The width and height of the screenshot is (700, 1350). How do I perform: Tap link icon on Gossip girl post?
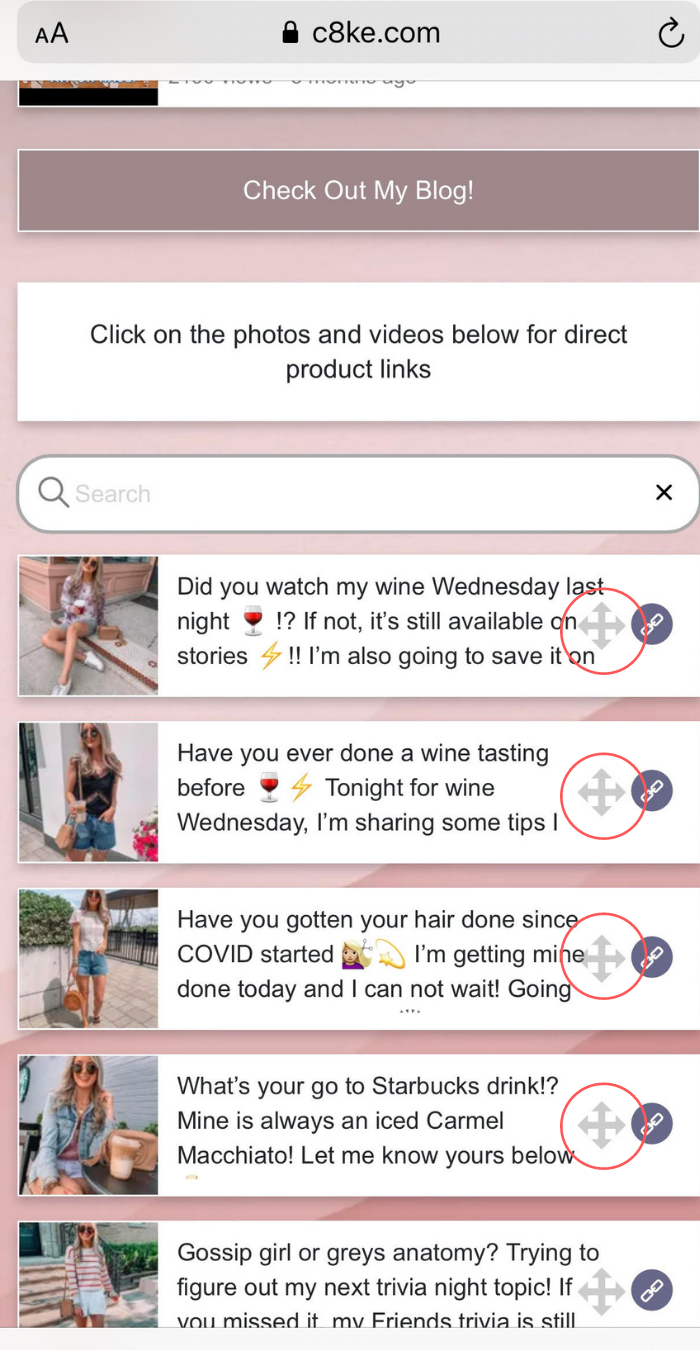652,1289
